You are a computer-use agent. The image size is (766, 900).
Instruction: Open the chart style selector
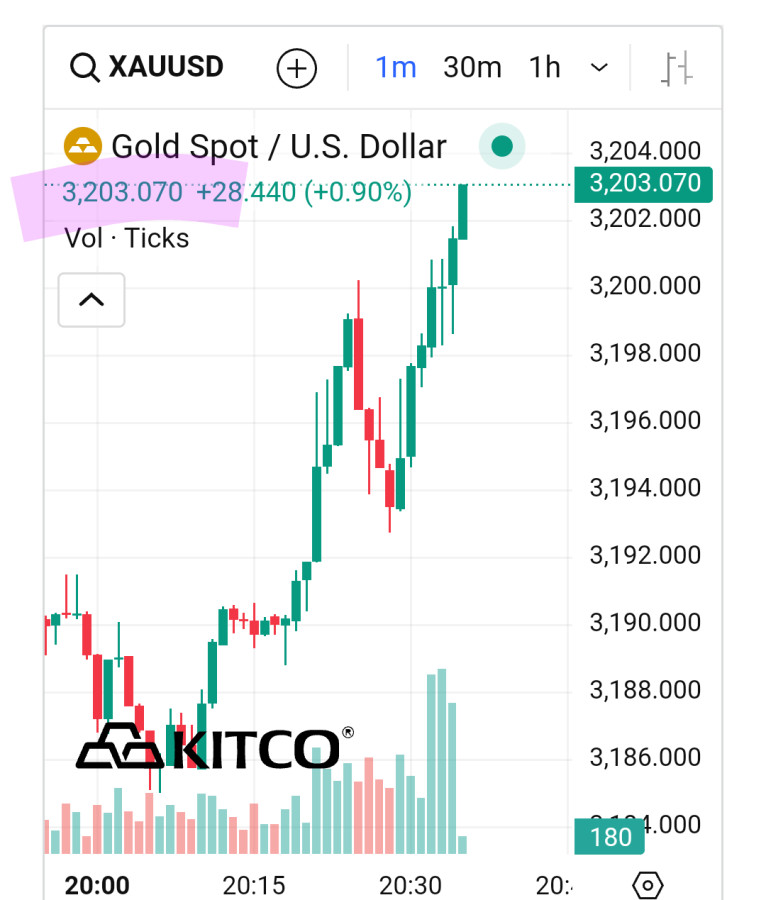pos(677,68)
